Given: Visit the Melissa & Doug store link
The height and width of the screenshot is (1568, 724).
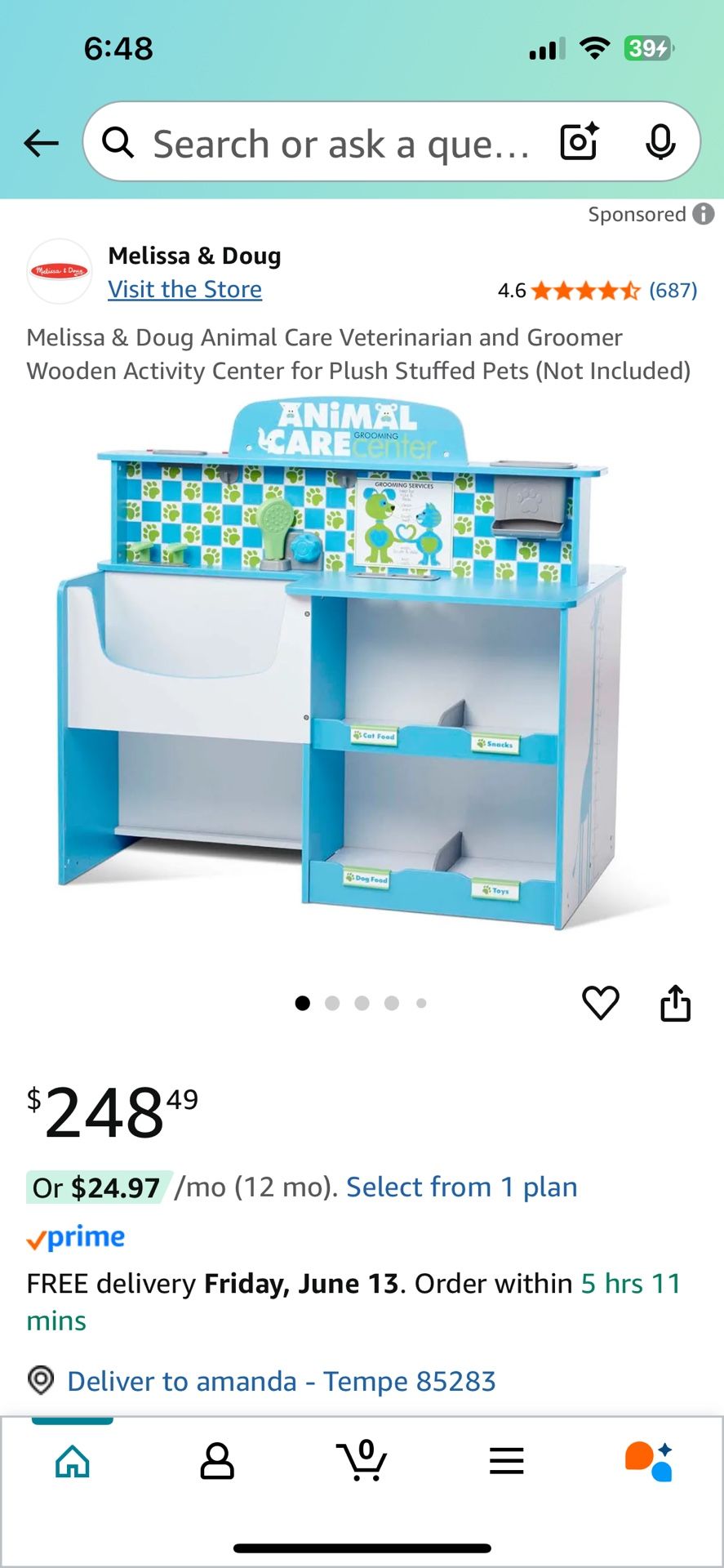Looking at the screenshot, I should [x=184, y=289].
